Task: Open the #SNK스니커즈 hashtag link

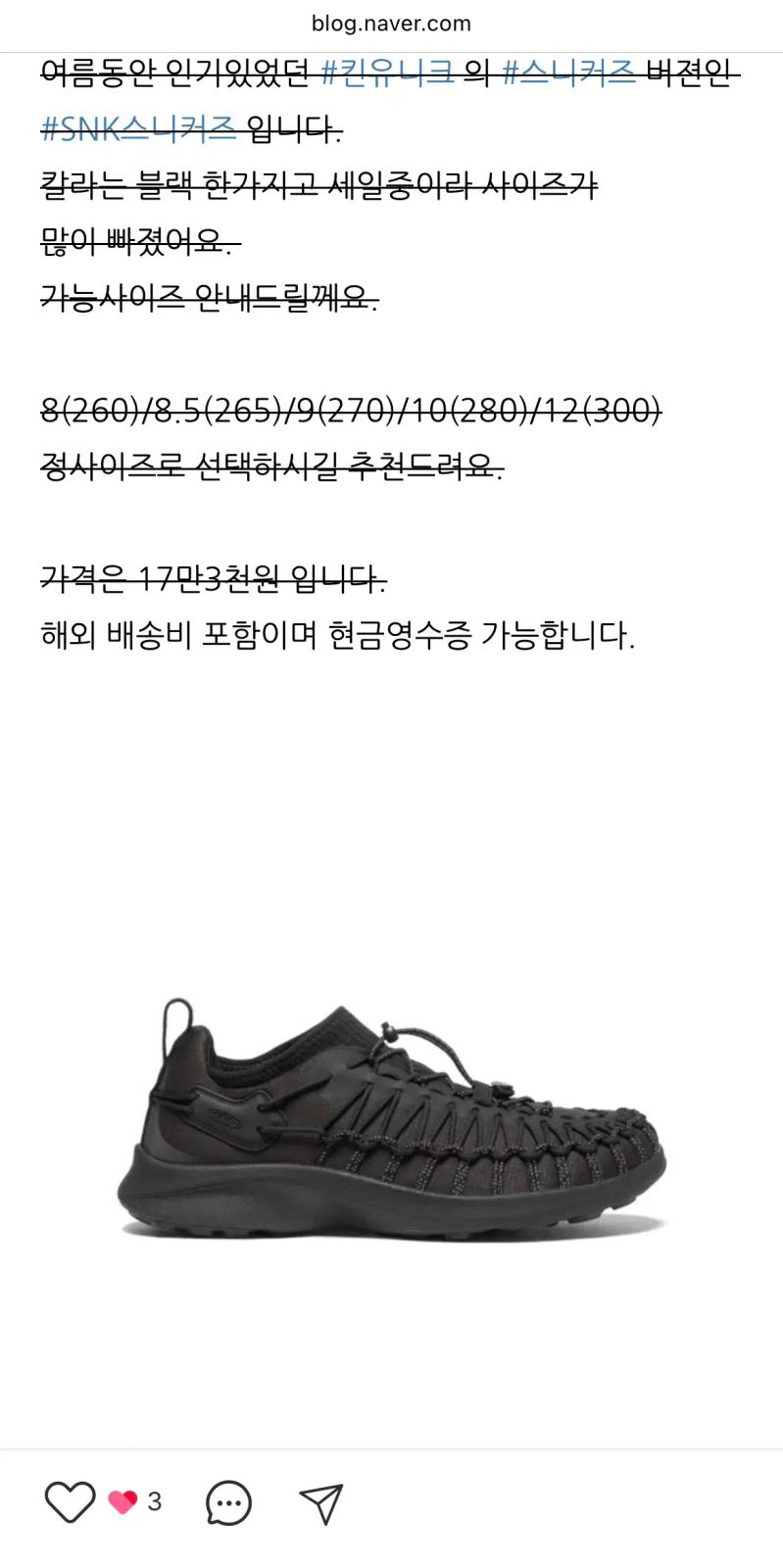Action: (138, 128)
